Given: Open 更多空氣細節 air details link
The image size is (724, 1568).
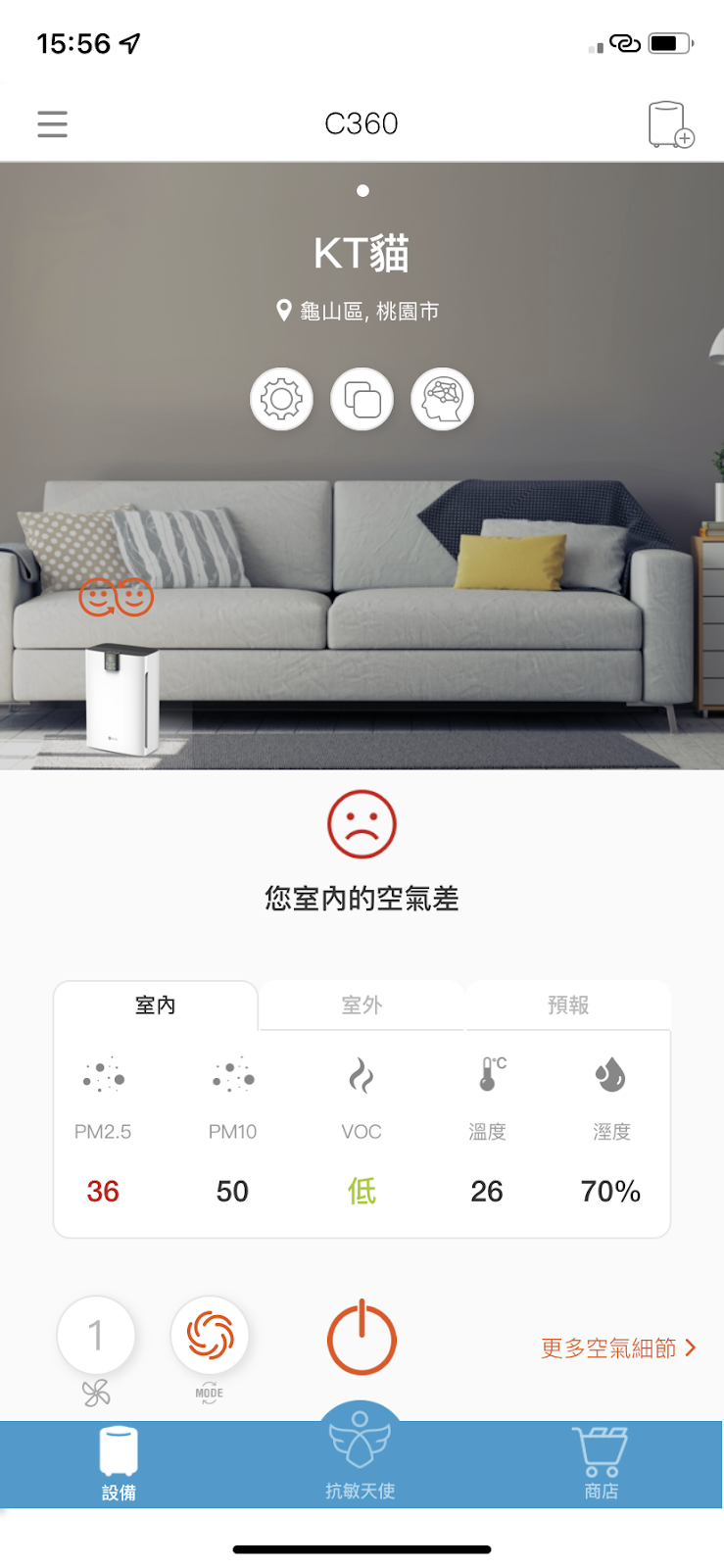Looking at the screenshot, I should tap(618, 1348).
